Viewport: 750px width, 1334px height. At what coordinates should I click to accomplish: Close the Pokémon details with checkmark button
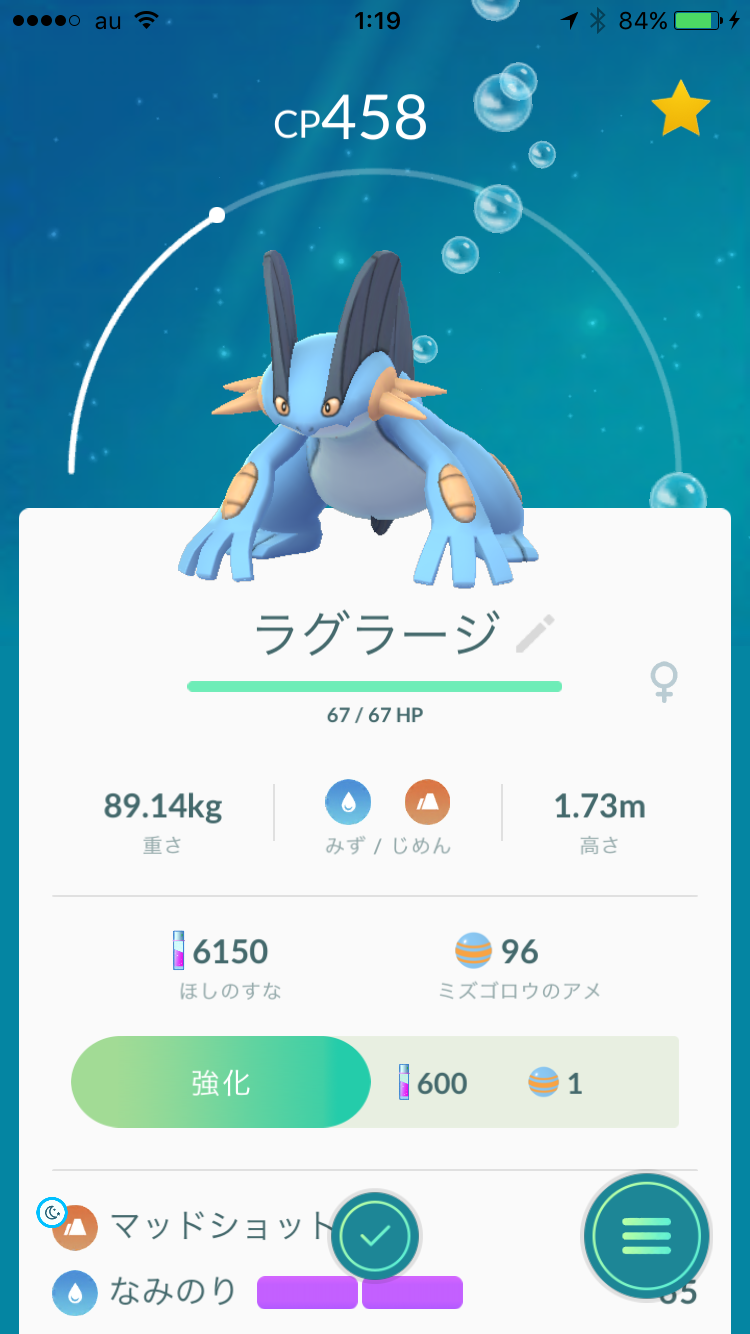tap(375, 1236)
